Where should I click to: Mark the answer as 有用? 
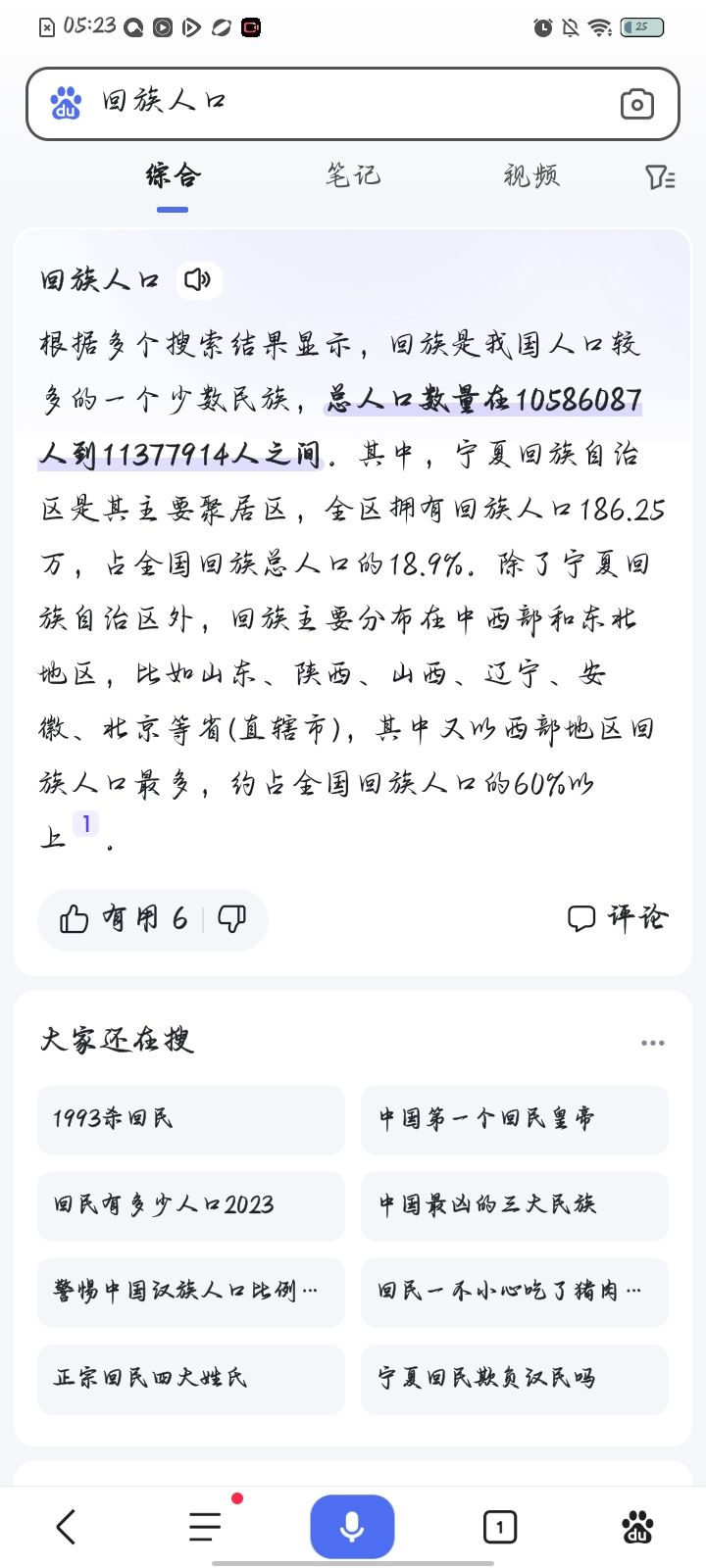pyautogui.click(x=123, y=919)
